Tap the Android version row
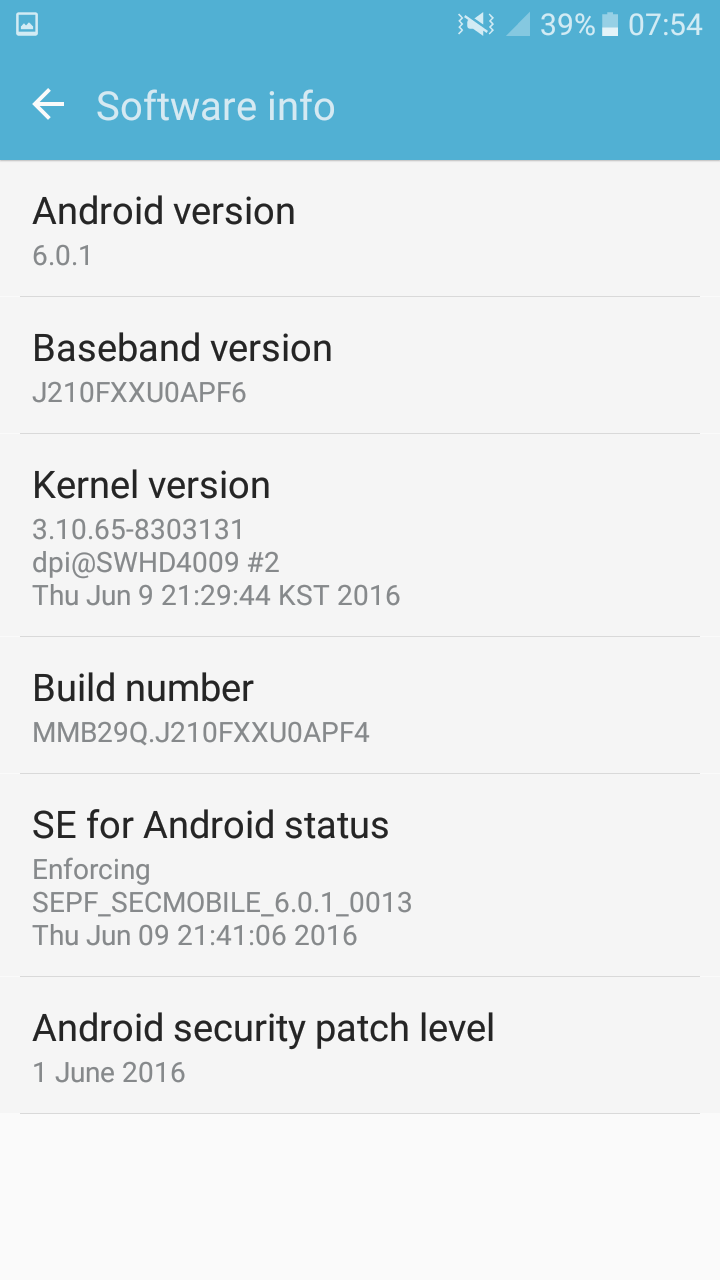This screenshot has width=720, height=1280. point(360,230)
